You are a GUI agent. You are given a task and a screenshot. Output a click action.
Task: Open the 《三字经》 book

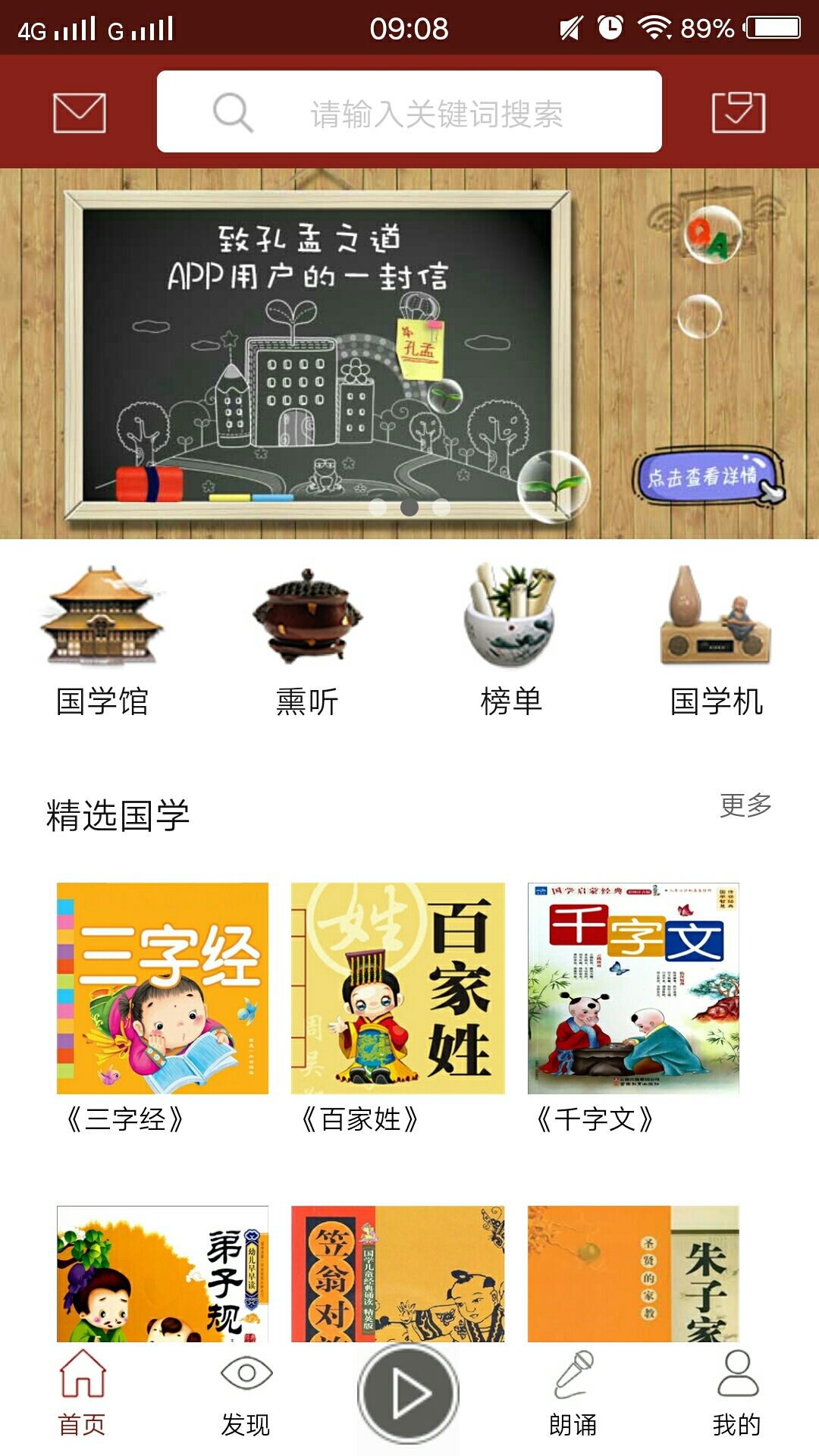point(162,988)
